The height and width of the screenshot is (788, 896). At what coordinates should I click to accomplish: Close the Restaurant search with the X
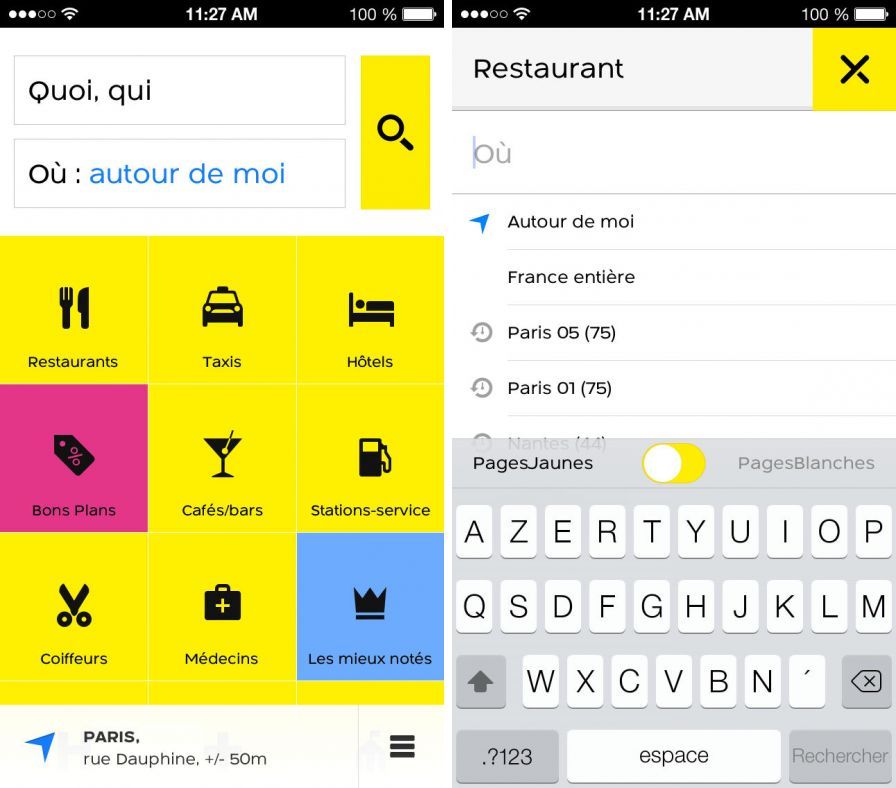[854, 69]
